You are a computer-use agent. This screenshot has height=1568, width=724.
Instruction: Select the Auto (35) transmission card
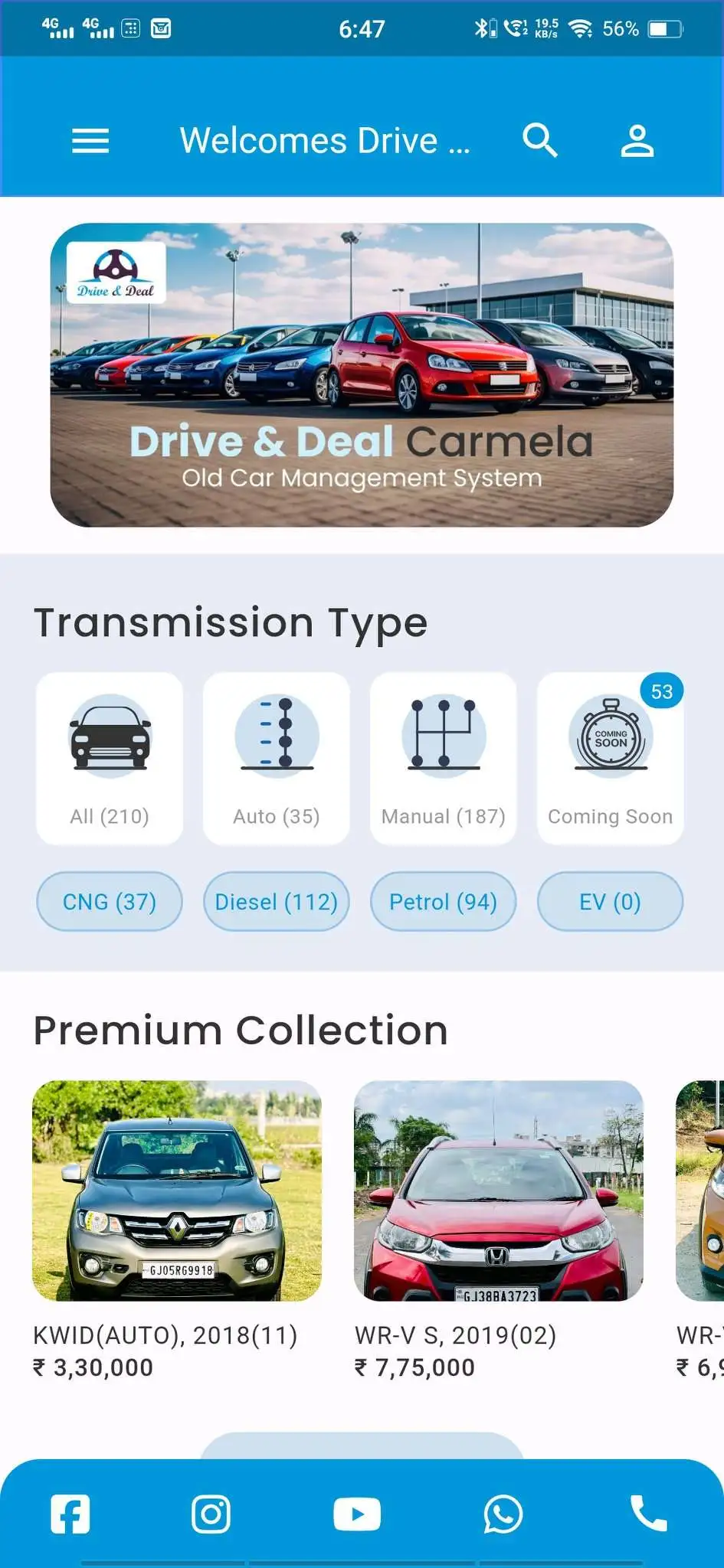point(277,758)
